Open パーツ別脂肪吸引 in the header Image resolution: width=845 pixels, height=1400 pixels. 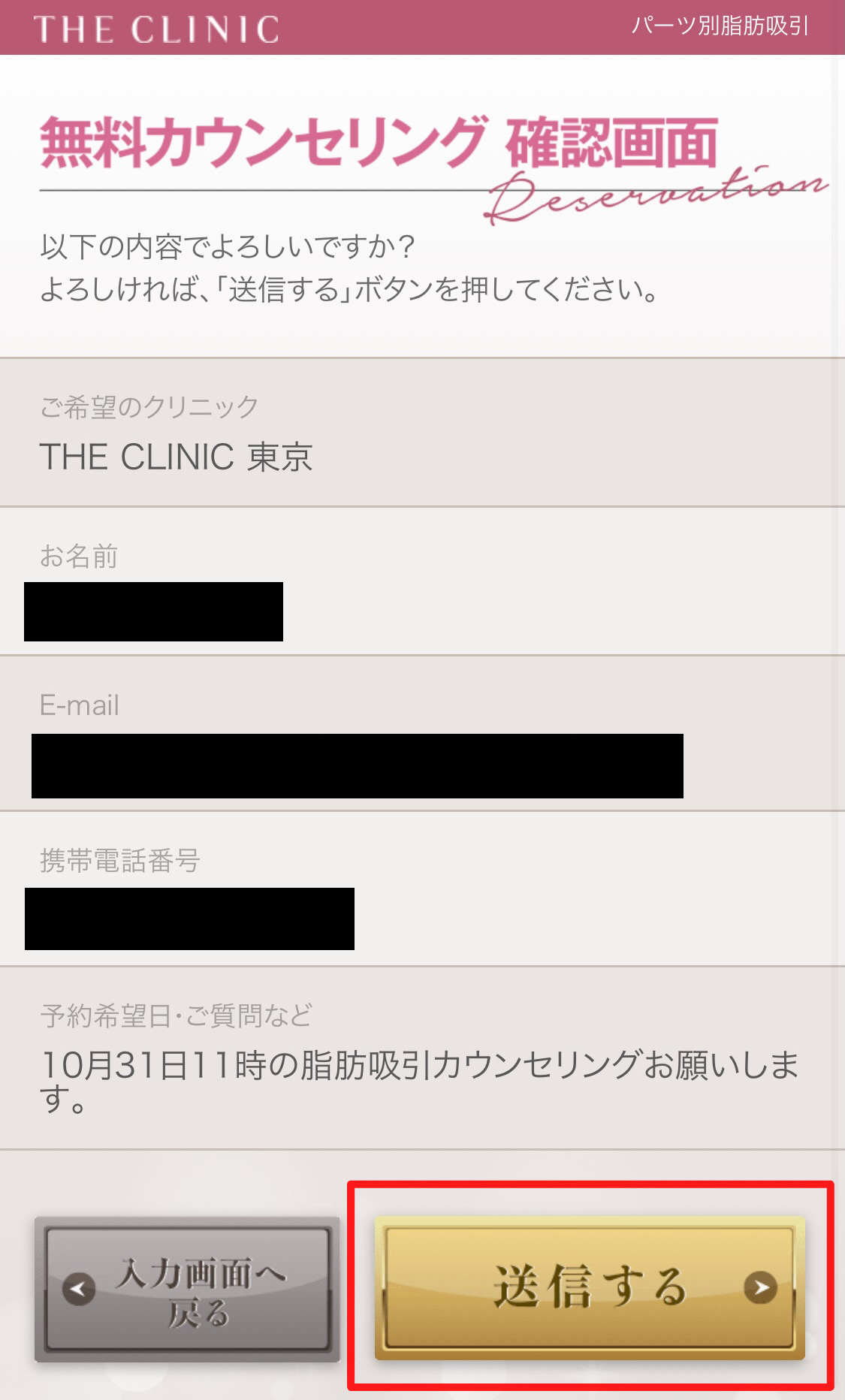719,29
